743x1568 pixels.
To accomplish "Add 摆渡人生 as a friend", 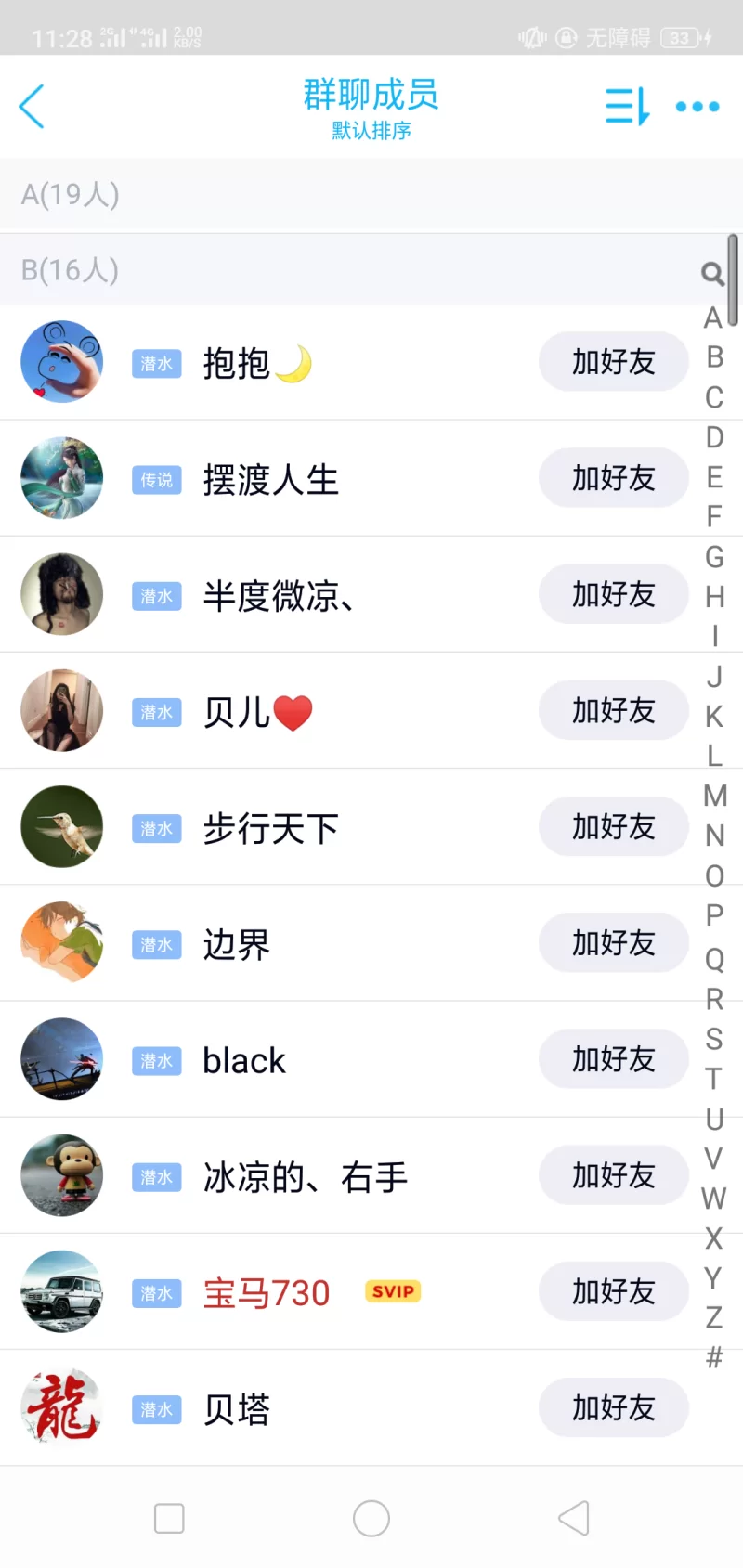I will [613, 478].
